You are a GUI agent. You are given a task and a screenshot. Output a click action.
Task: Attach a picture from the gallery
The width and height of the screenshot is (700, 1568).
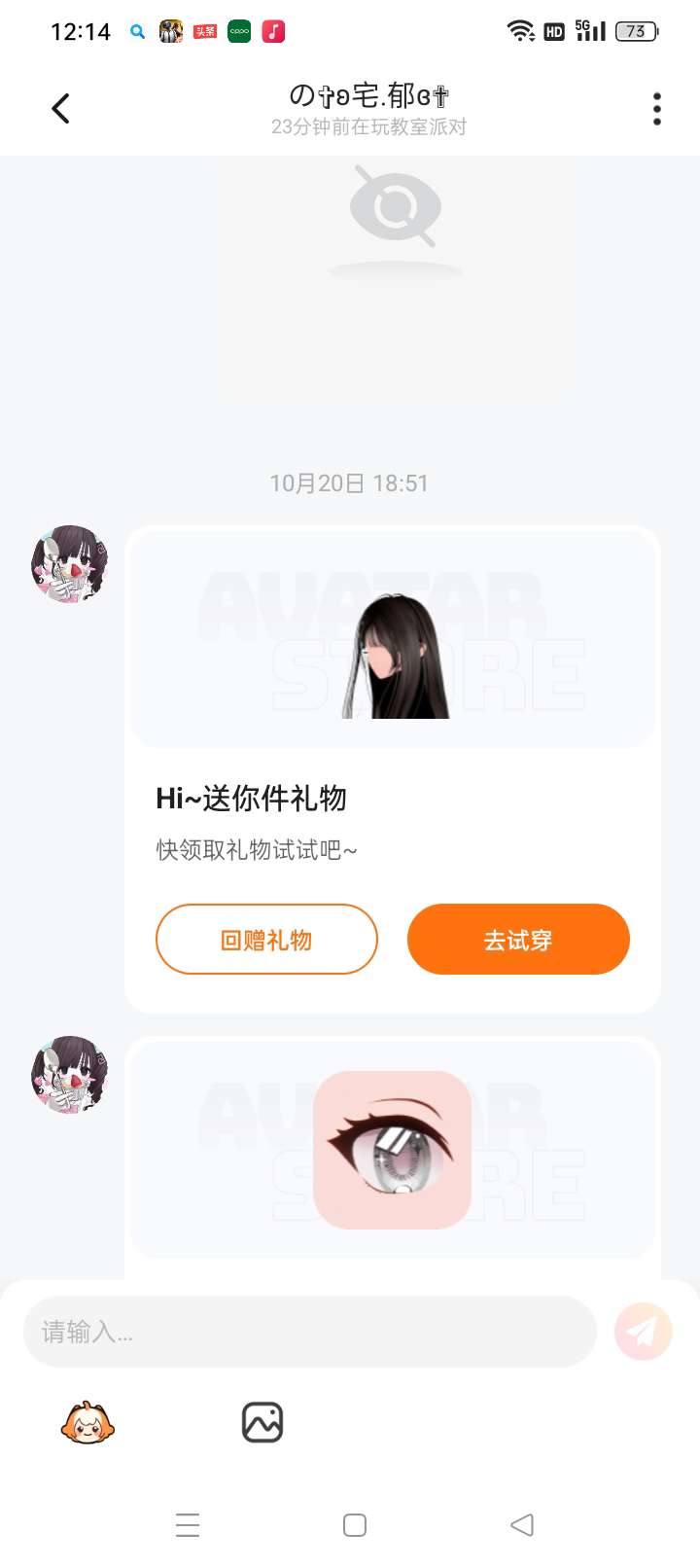tap(262, 1423)
